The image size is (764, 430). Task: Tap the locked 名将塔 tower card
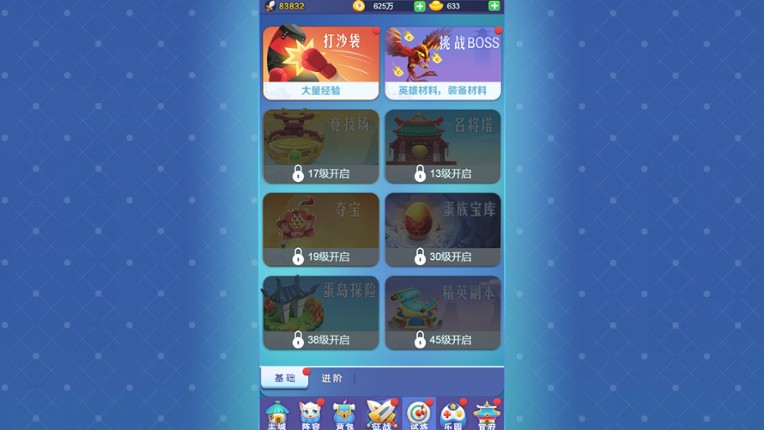(443, 147)
